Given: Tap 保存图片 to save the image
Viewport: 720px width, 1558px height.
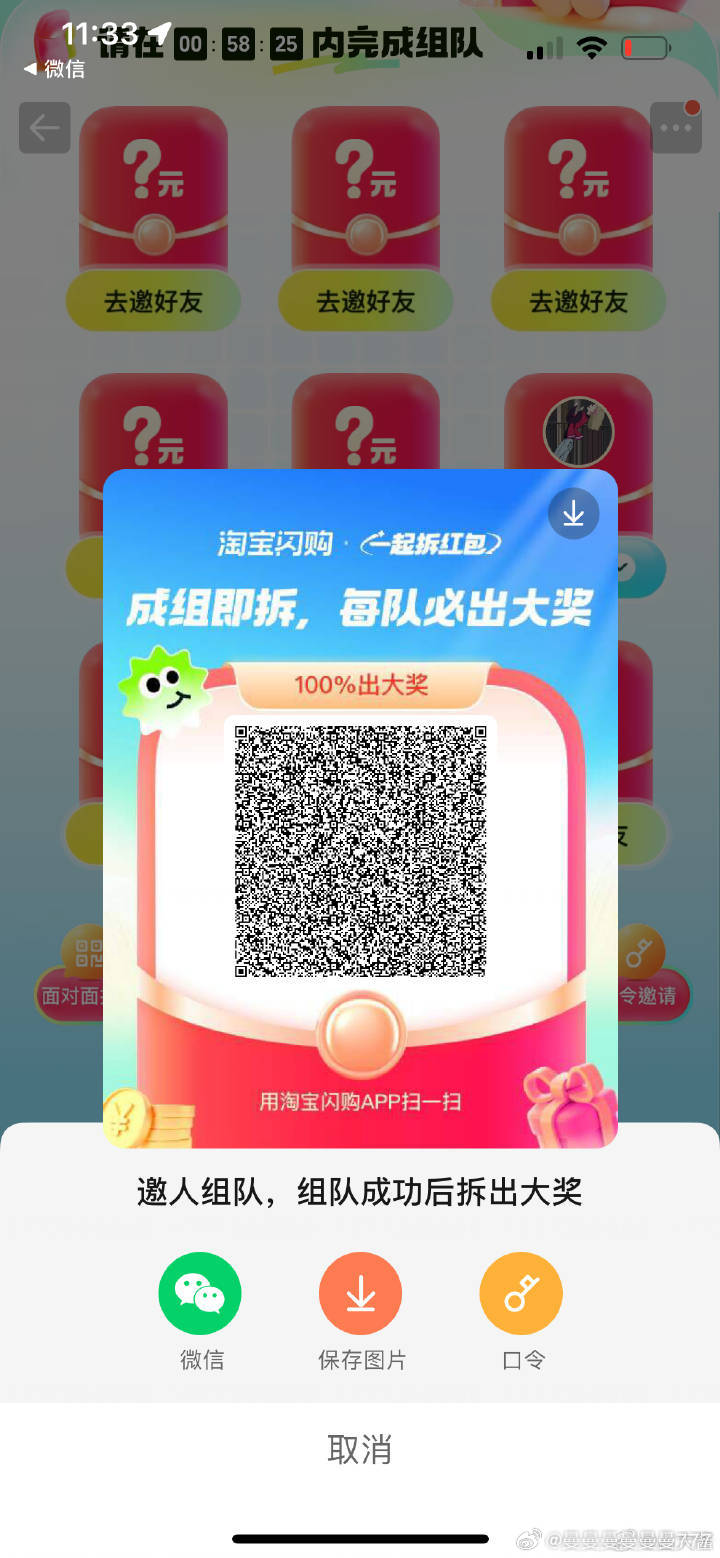Looking at the screenshot, I should (x=360, y=1294).
